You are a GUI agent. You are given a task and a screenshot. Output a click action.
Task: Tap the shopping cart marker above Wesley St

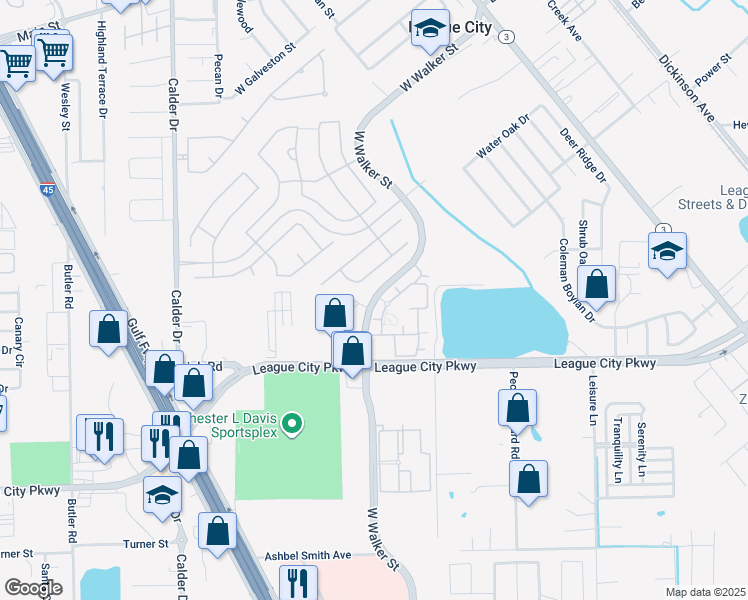click(53, 54)
